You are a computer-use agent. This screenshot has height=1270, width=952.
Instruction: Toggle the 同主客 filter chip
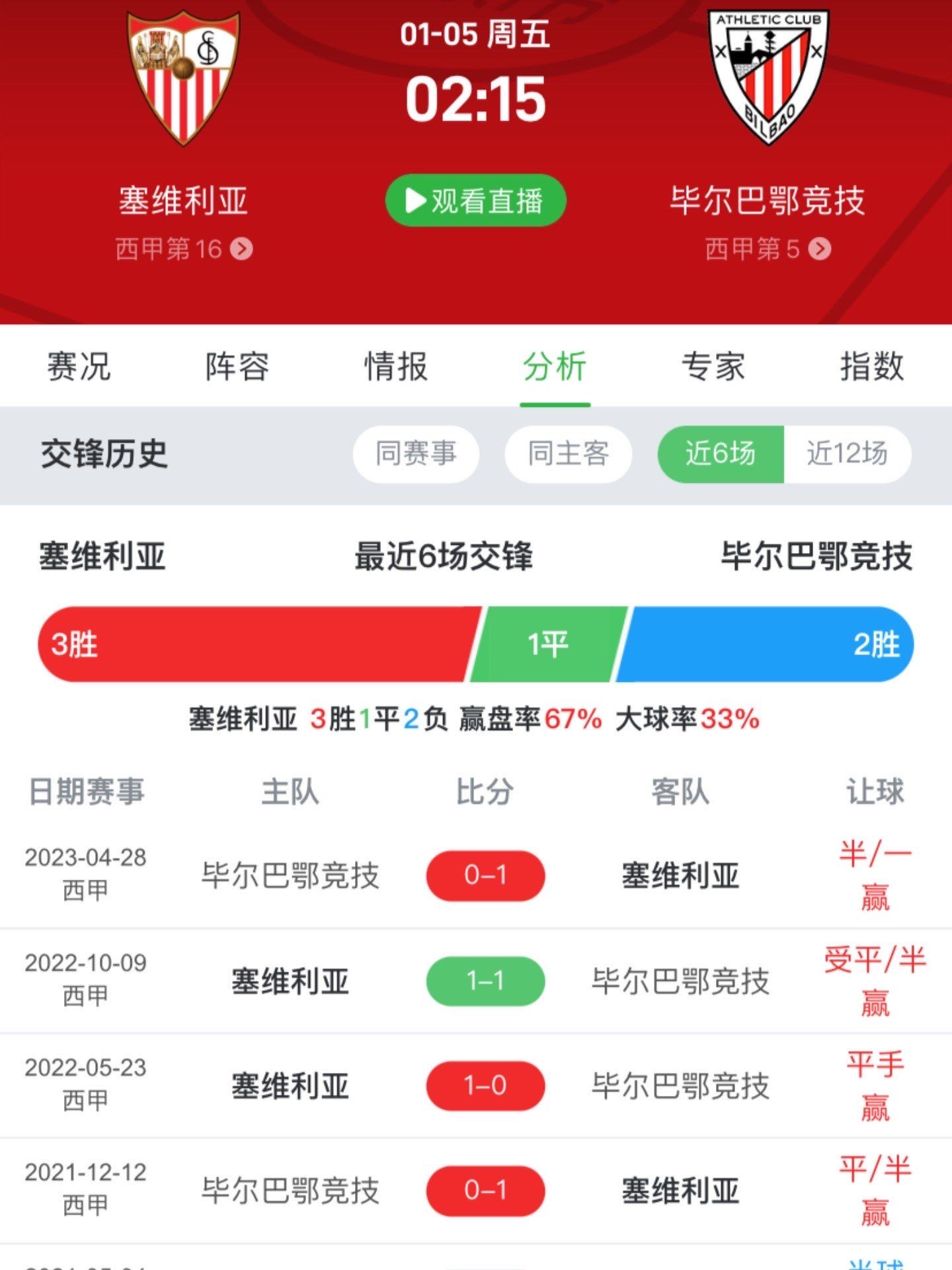point(568,454)
